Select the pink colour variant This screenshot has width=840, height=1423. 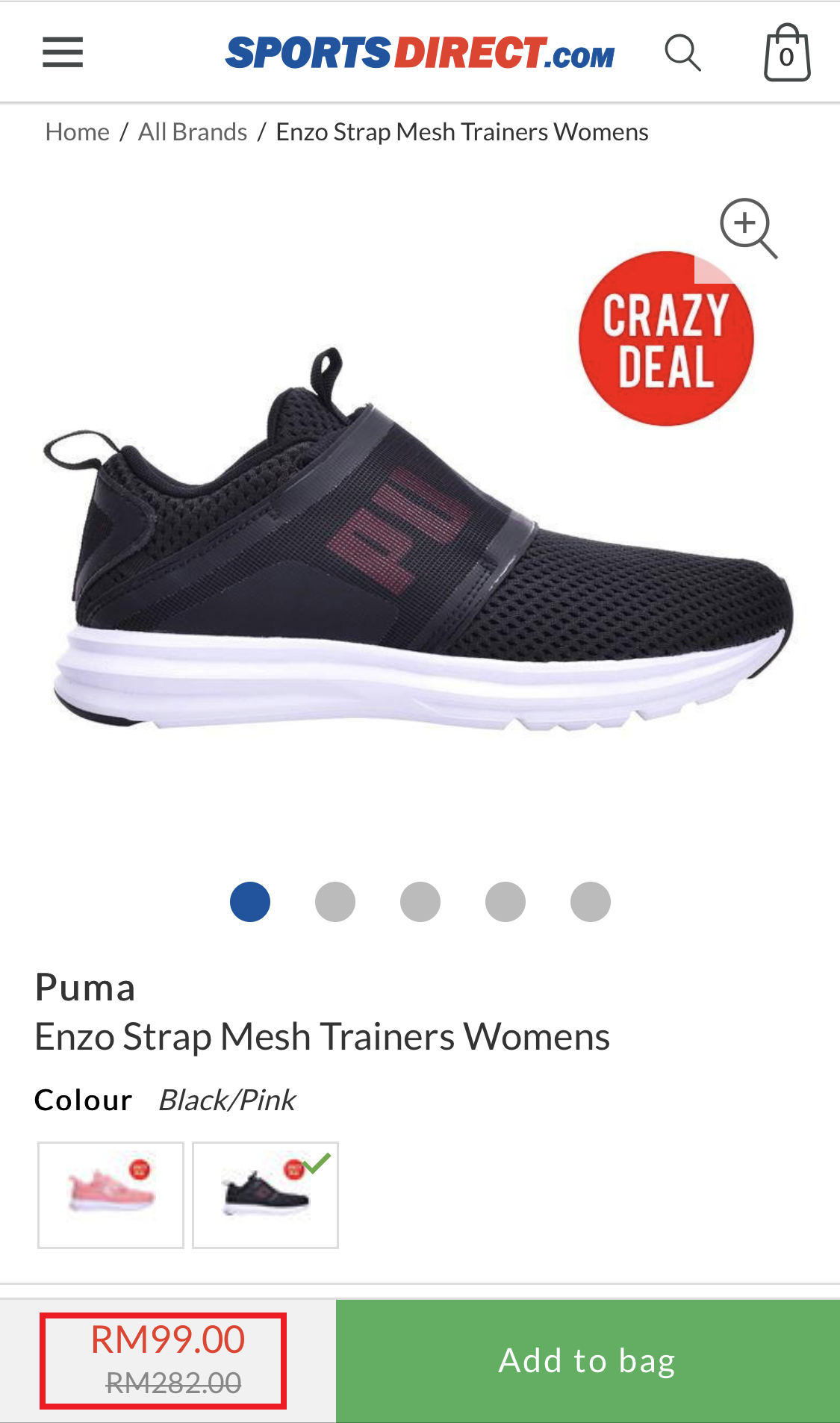tap(111, 1195)
